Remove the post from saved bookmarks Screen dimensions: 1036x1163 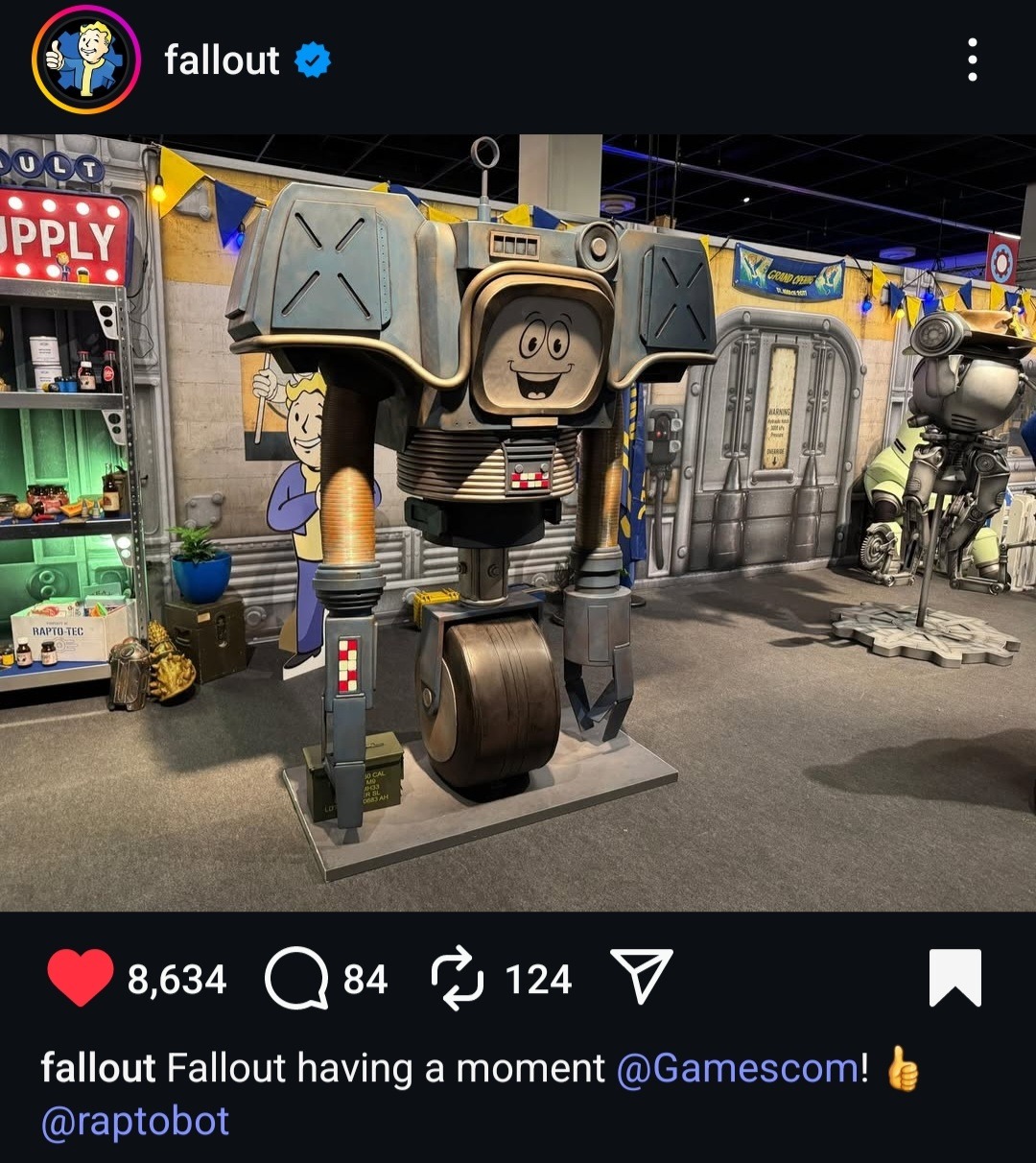point(955,978)
